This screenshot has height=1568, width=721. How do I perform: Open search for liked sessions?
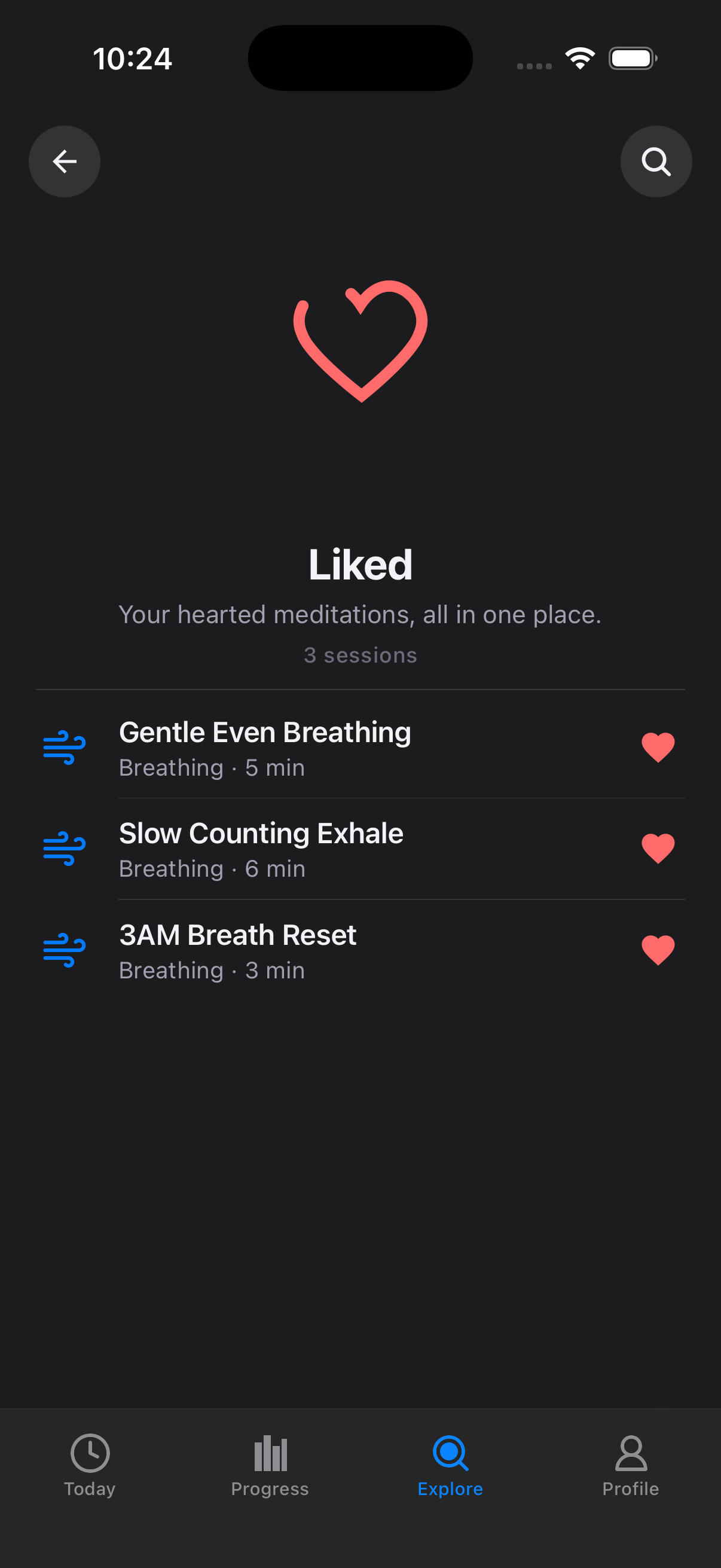point(655,161)
